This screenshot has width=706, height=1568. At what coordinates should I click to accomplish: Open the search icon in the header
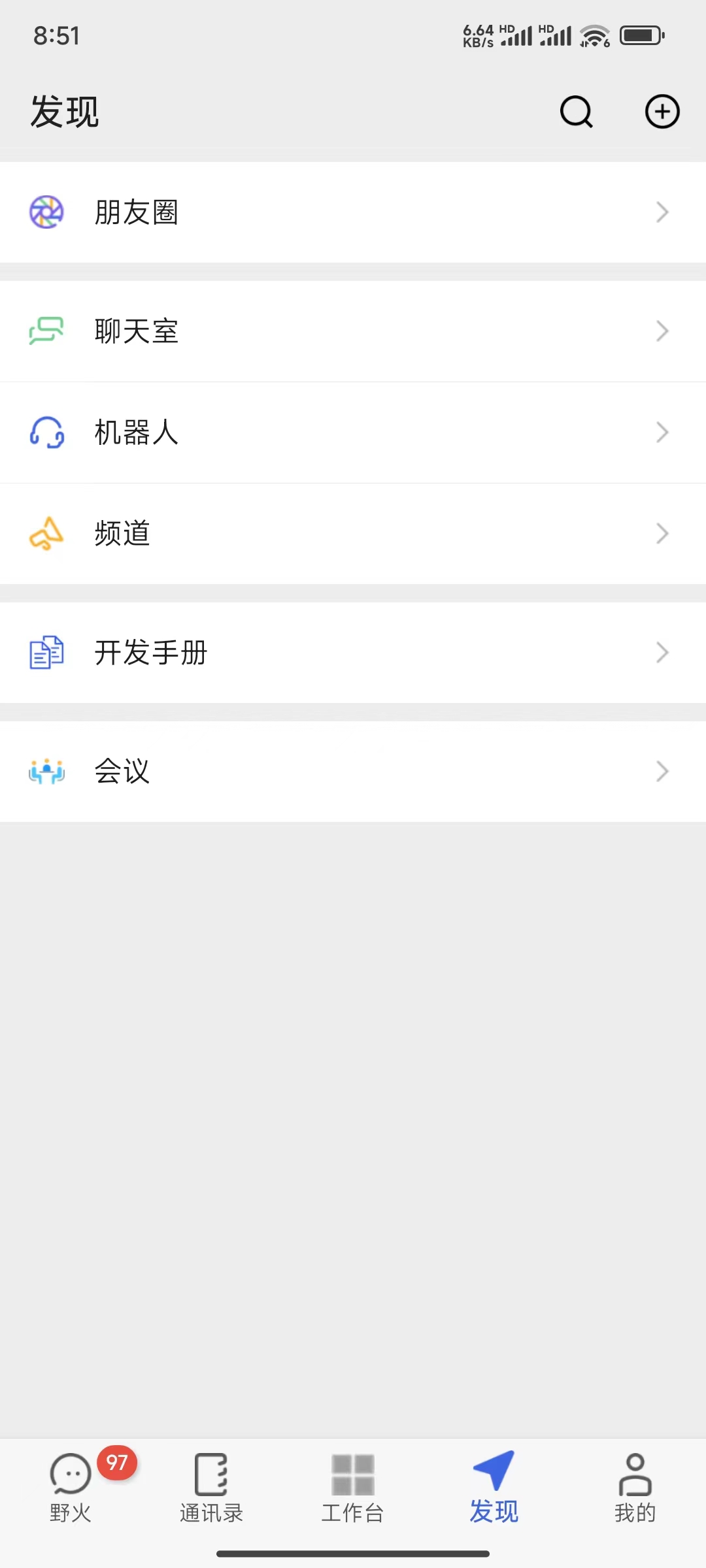[x=576, y=112]
